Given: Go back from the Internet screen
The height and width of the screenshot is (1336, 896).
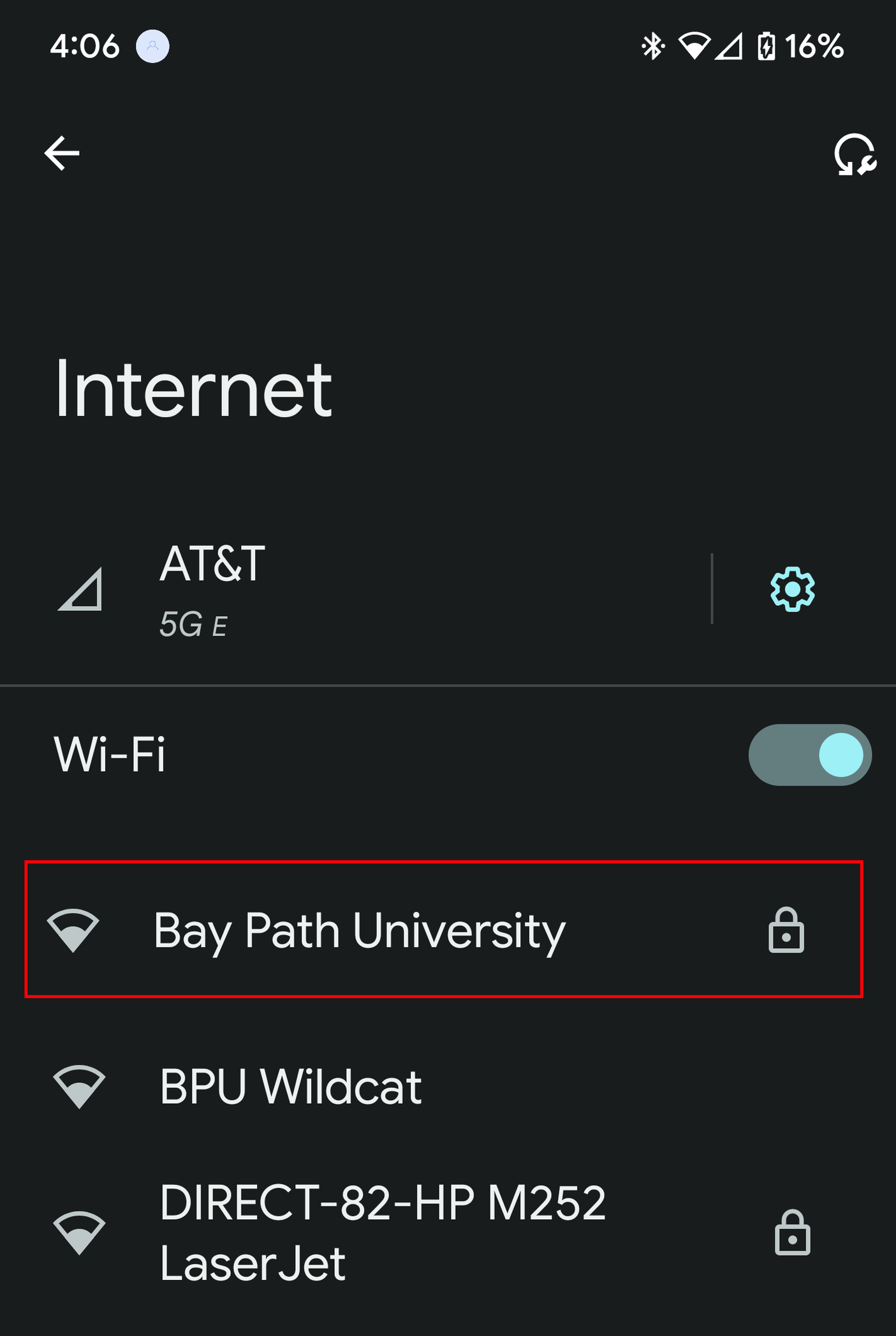Looking at the screenshot, I should [x=62, y=154].
